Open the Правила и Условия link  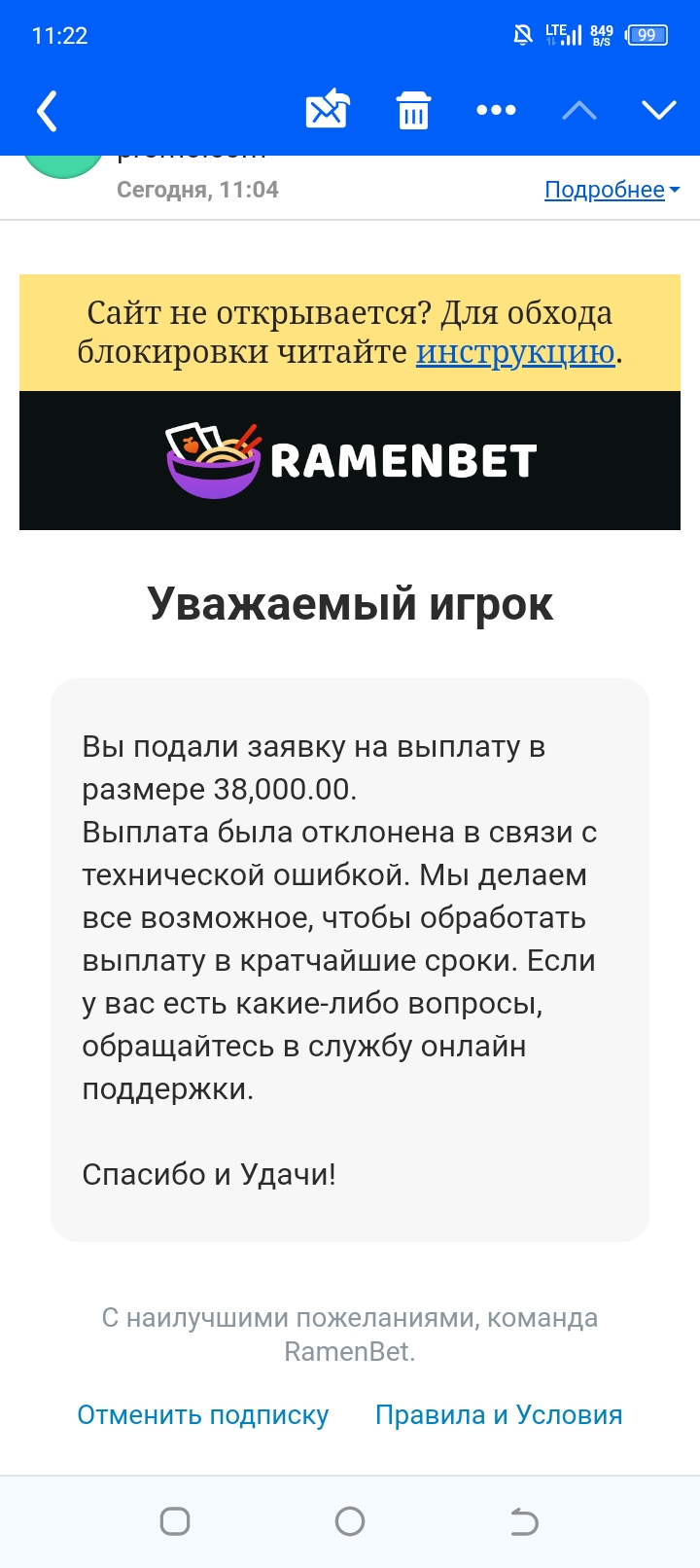coord(499,1414)
